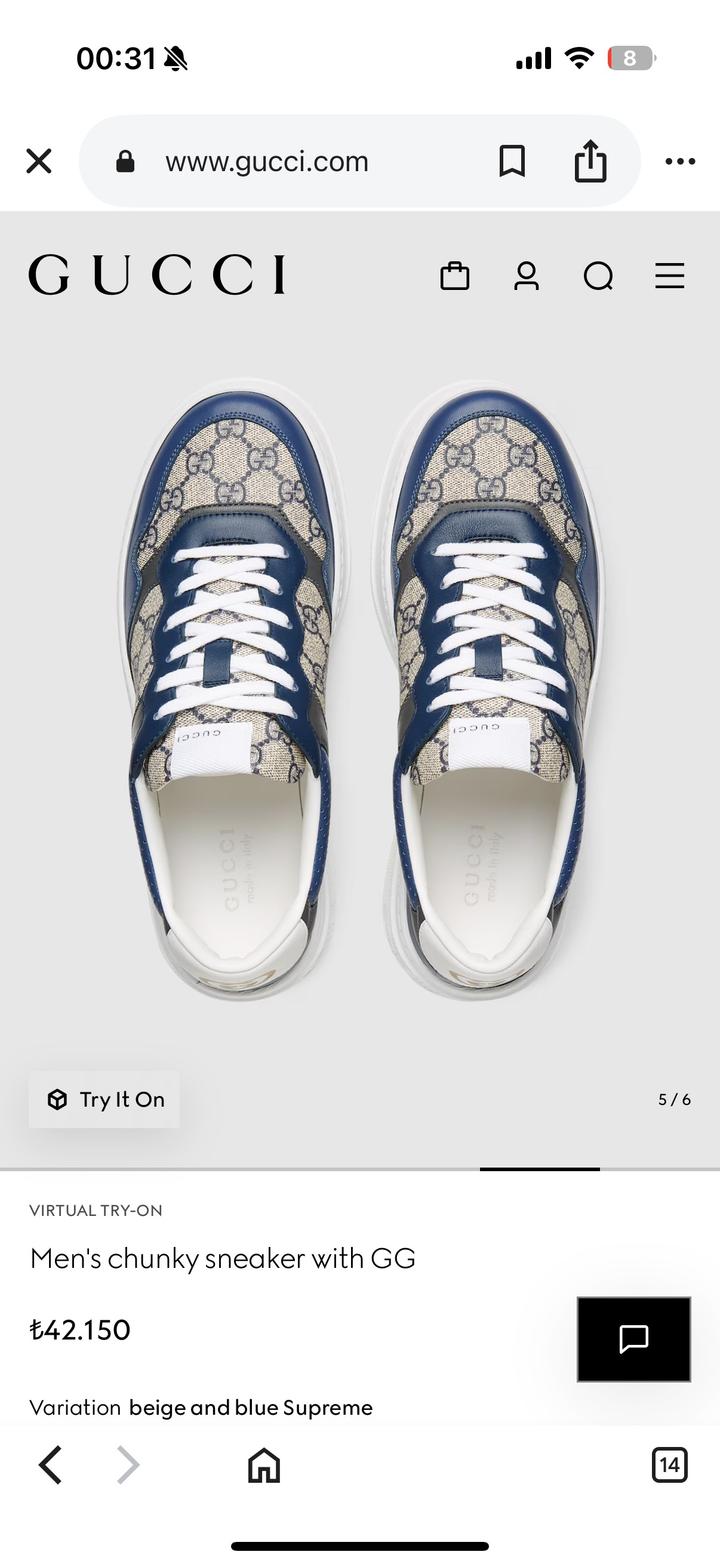This screenshot has width=720, height=1565.
Task: Open the live chat bubble
Action: click(x=634, y=1339)
